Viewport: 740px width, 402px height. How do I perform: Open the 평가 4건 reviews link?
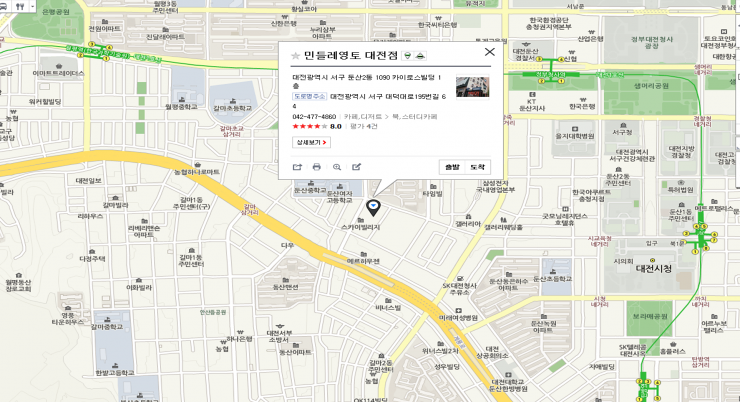tap(363, 127)
